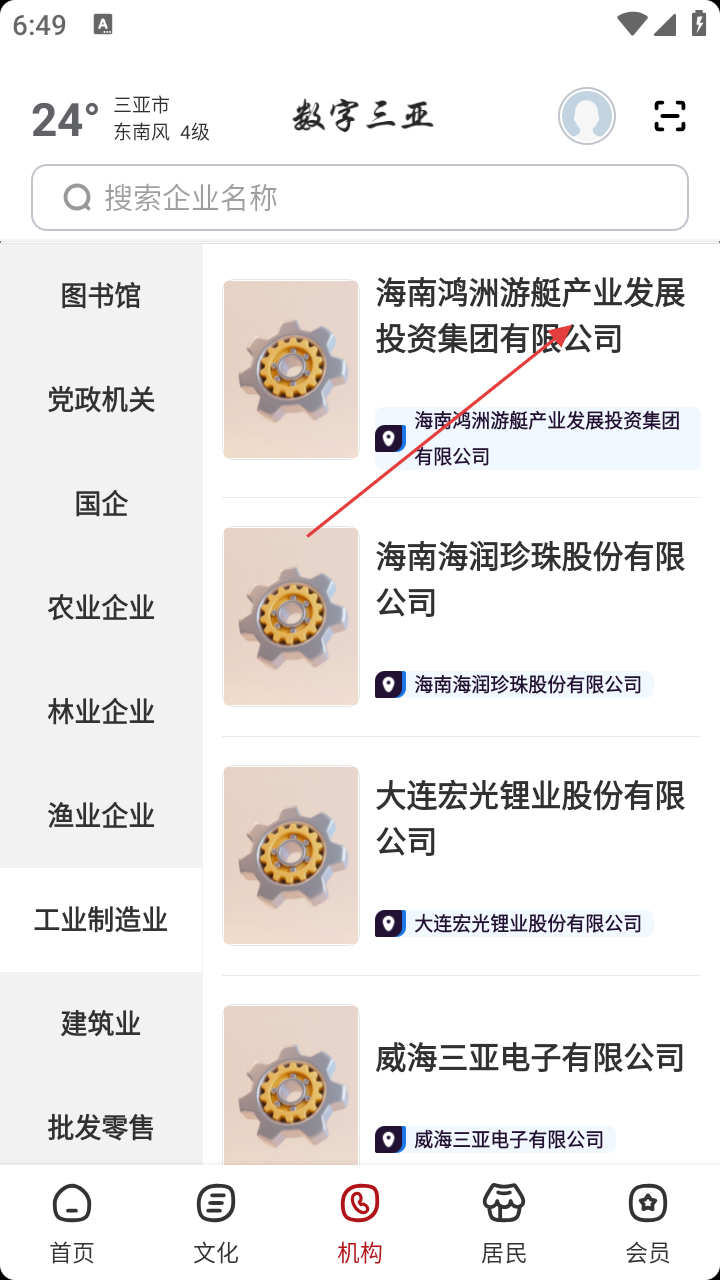Select the 林业企业 category

[101, 712]
